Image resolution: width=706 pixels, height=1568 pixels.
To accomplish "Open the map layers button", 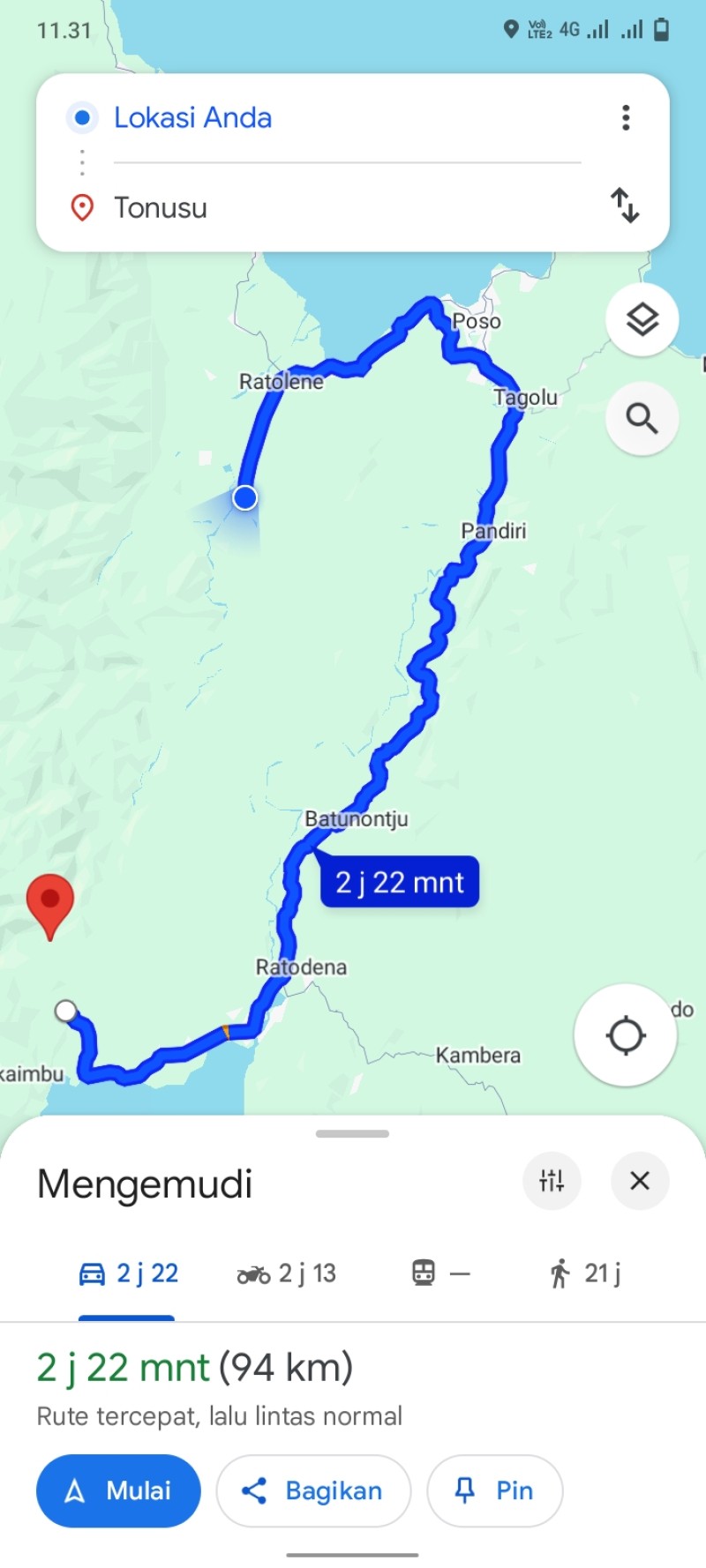I will tap(642, 319).
